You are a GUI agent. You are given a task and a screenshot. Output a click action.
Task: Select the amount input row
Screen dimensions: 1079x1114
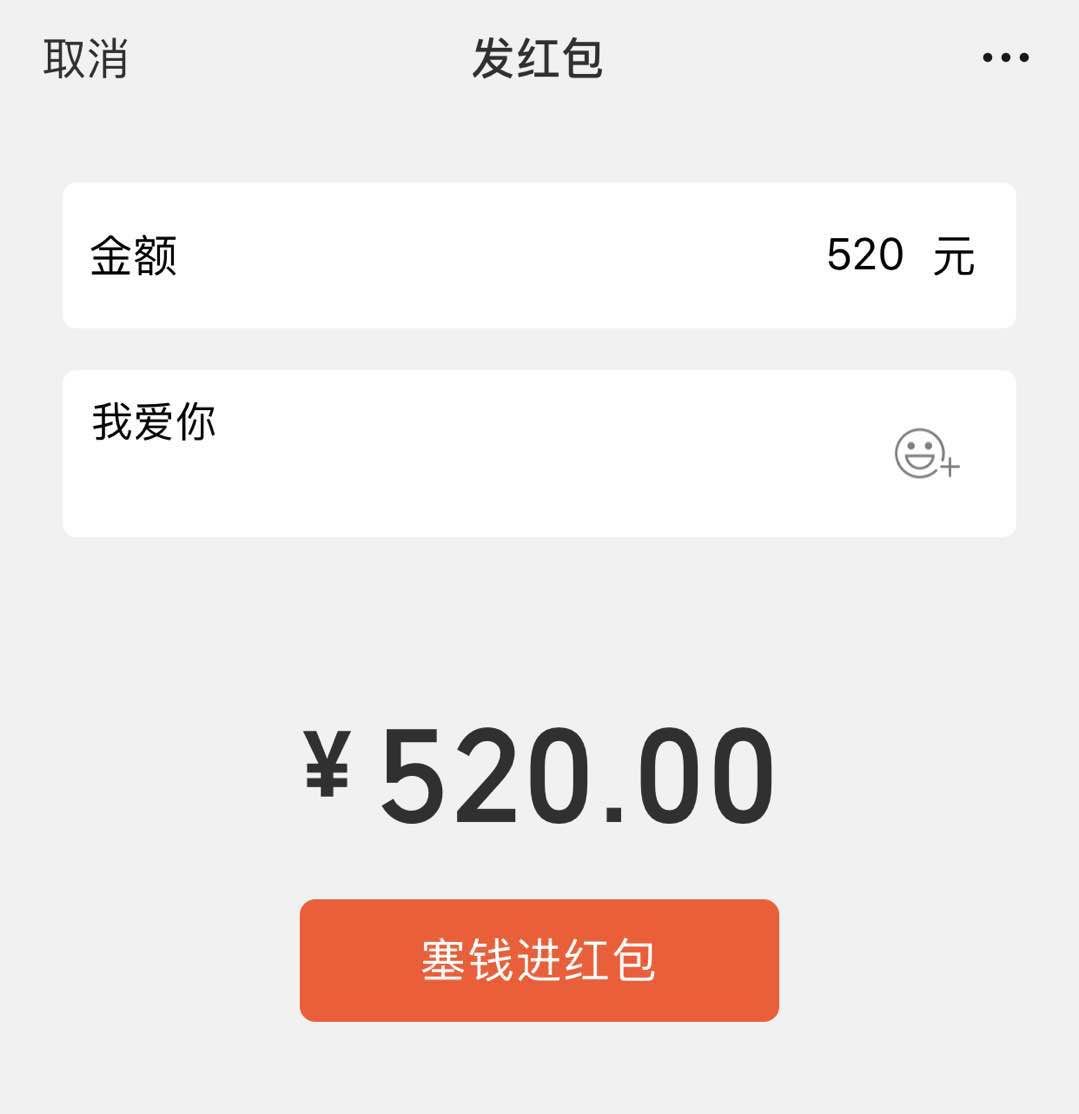point(538,255)
